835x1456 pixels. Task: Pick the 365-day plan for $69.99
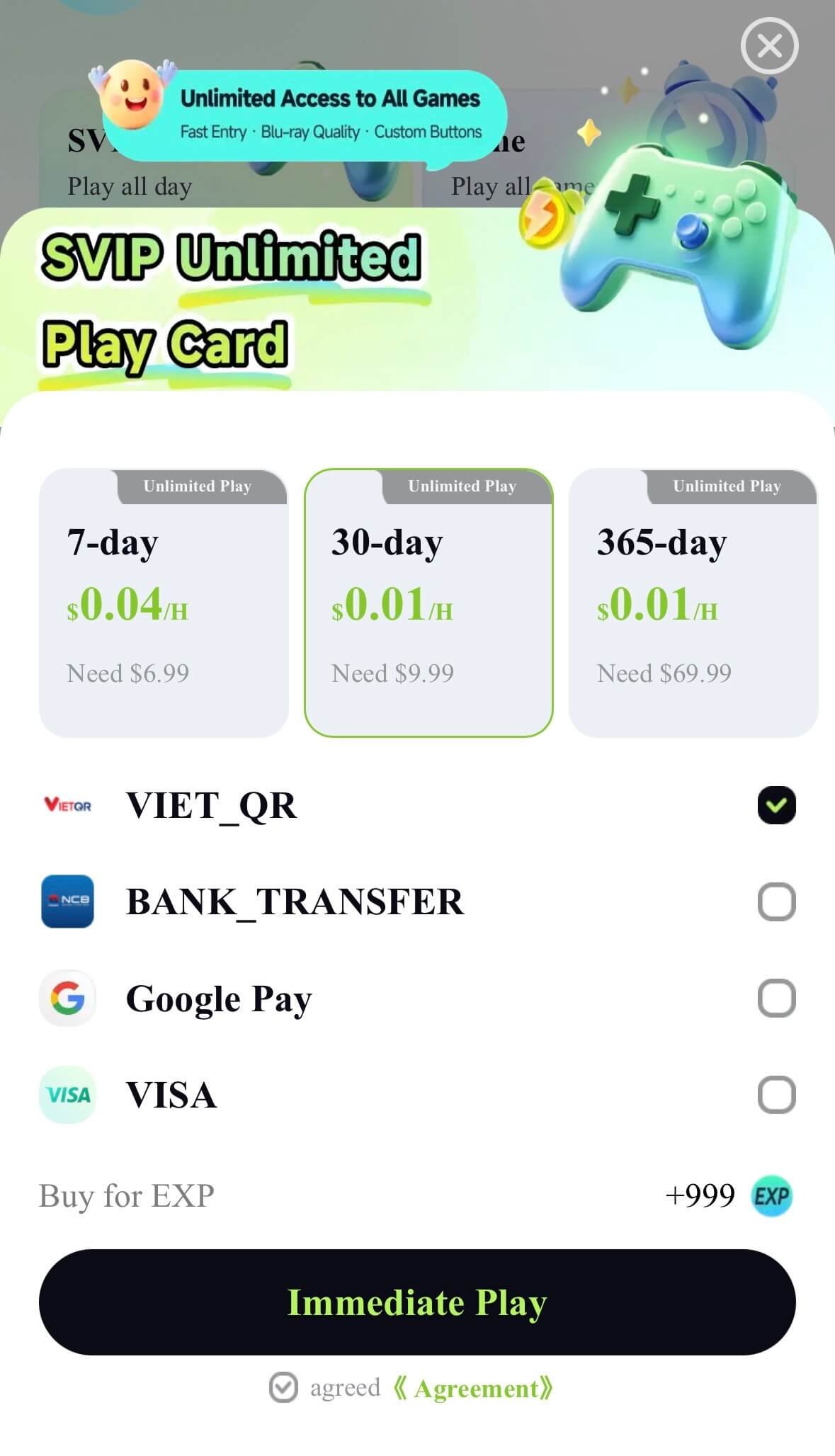(x=693, y=603)
